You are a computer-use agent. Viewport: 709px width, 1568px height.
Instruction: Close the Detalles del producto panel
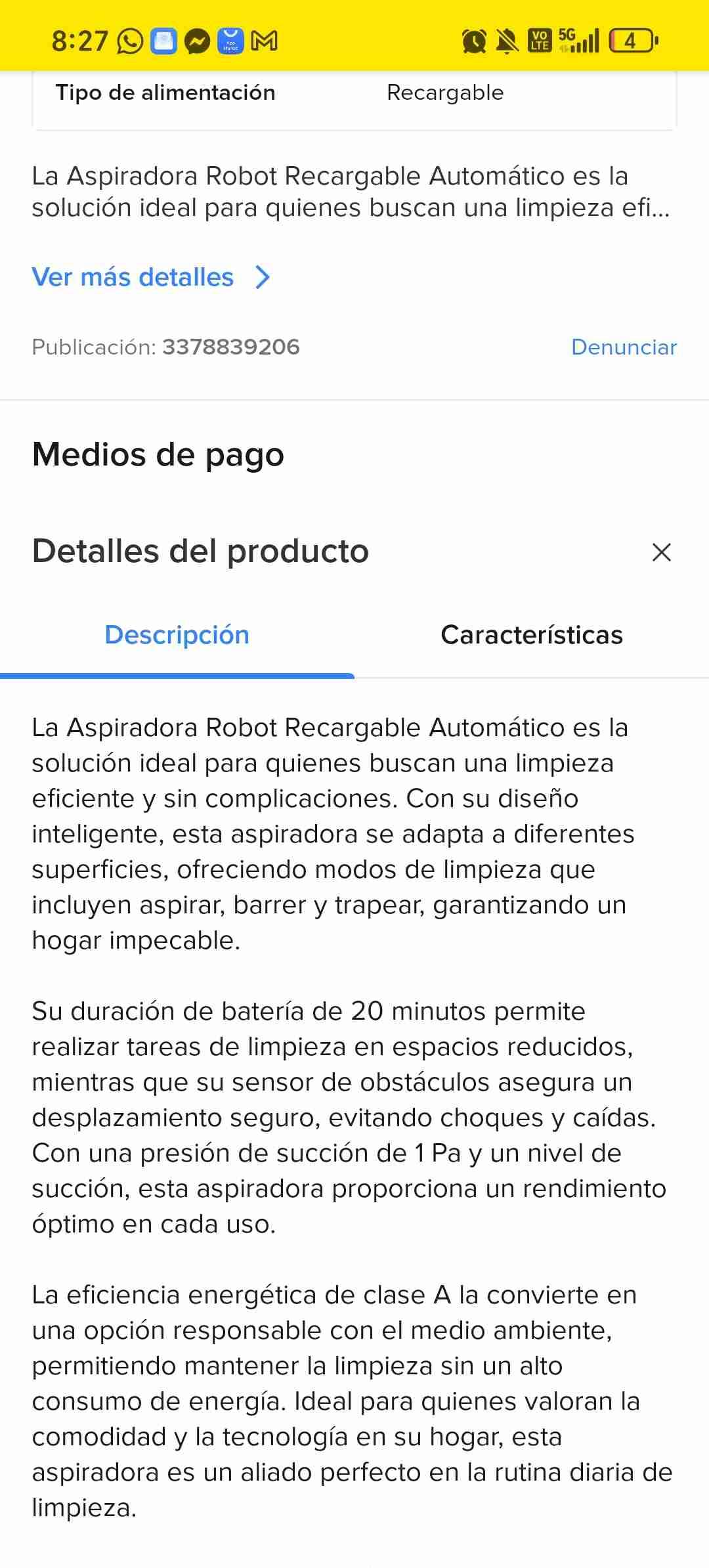[x=661, y=552]
